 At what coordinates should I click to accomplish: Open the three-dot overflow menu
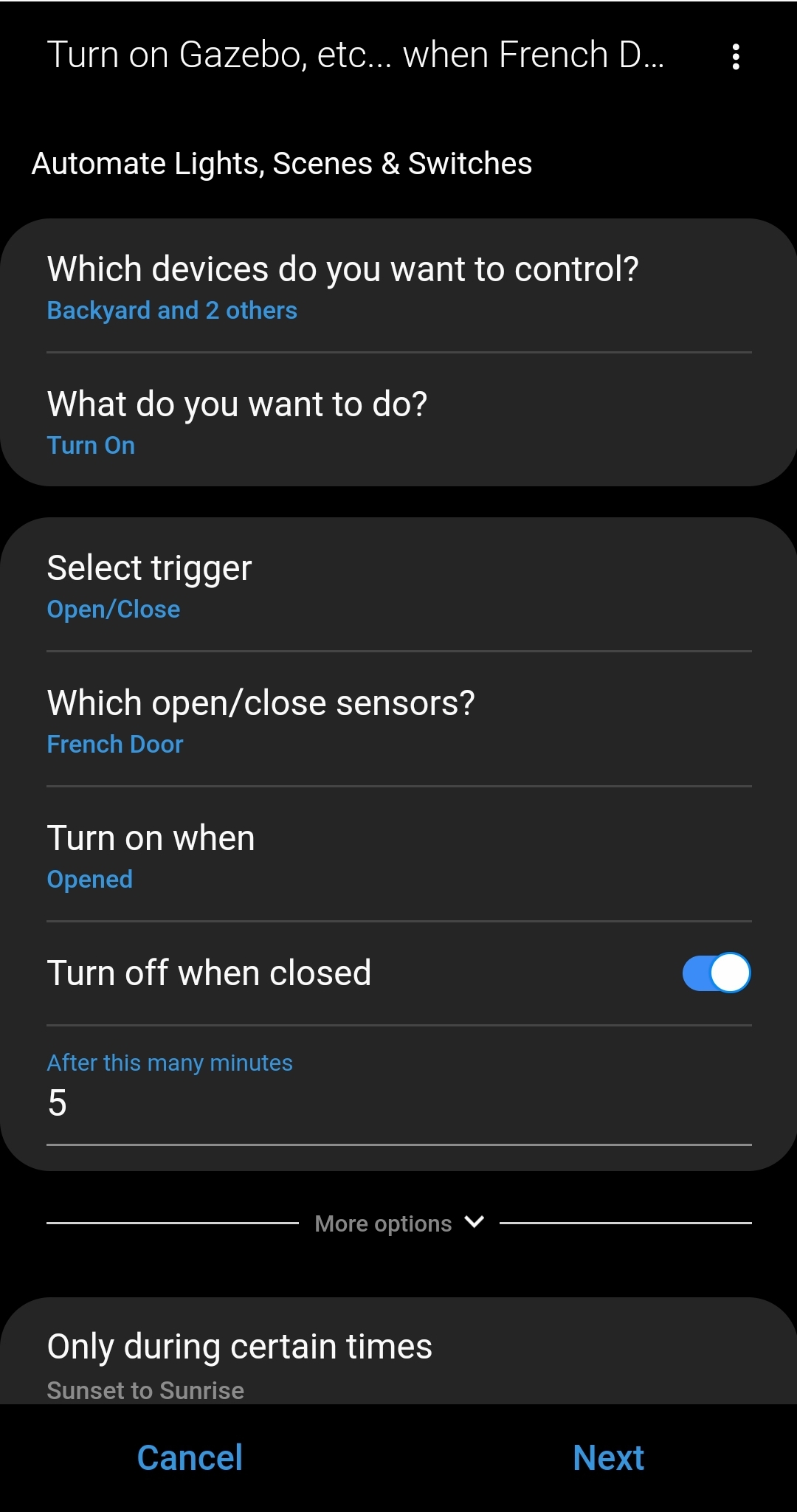click(735, 56)
